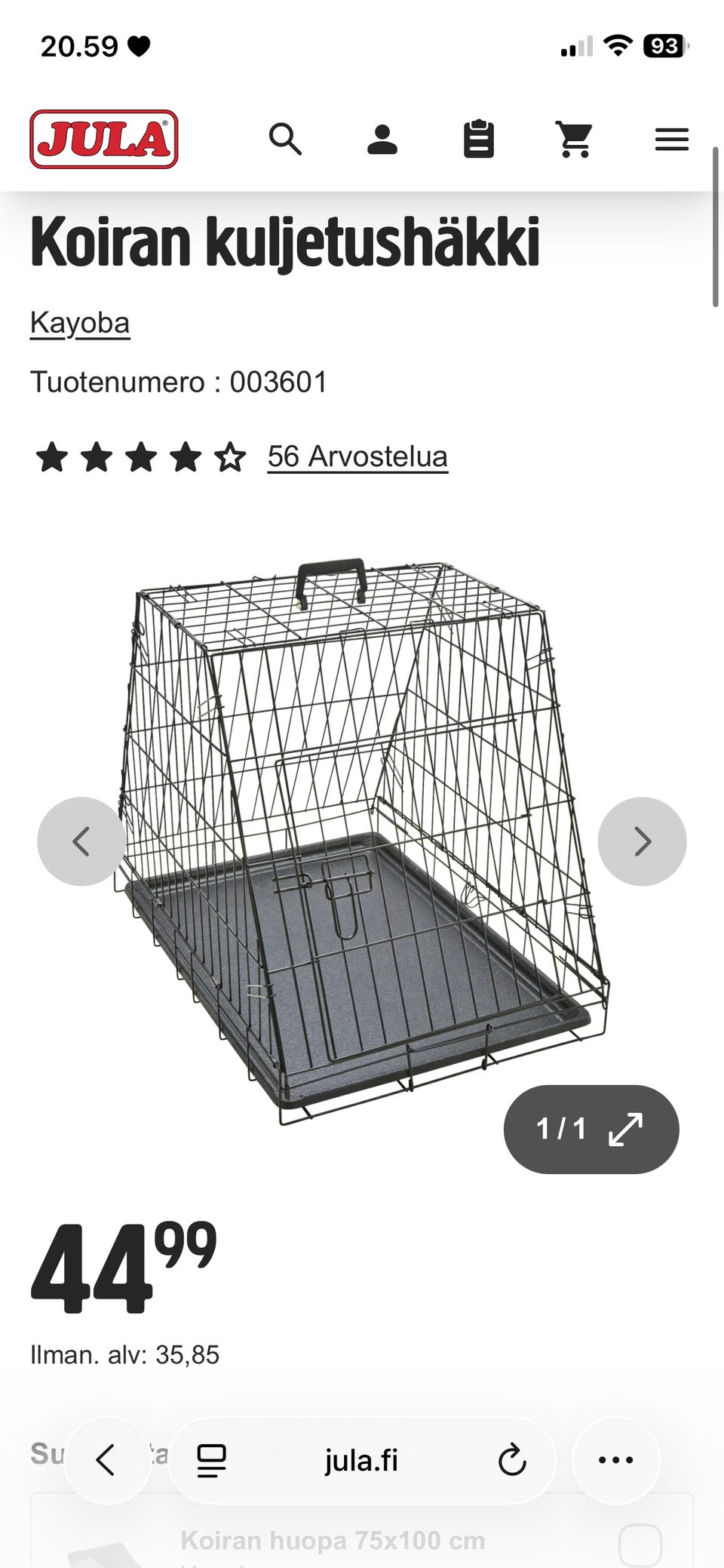Go back in the browser

pyautogui.click(x=106, y=1460)
